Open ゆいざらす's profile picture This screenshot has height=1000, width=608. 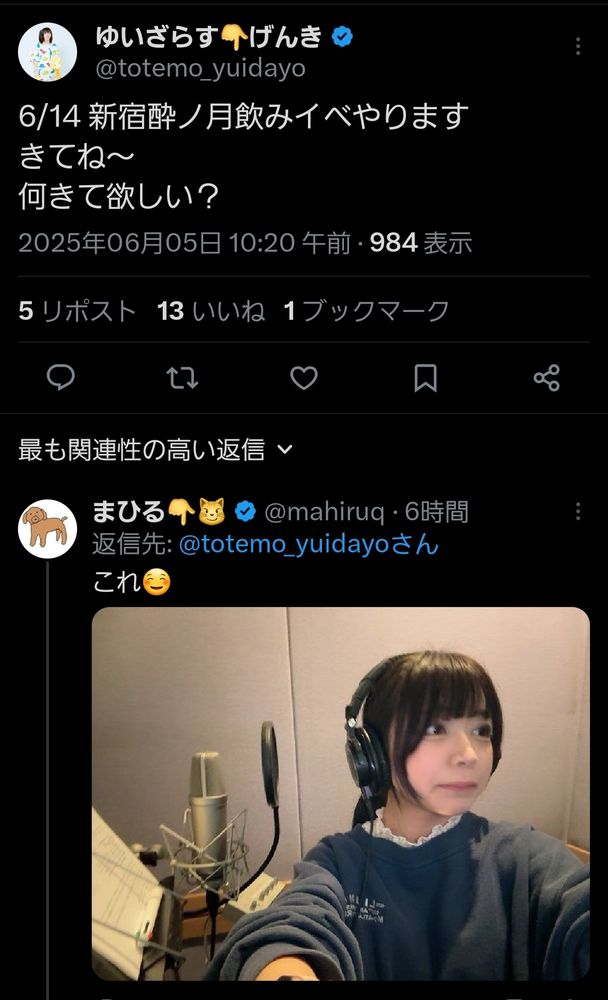(x=47, y=52)
